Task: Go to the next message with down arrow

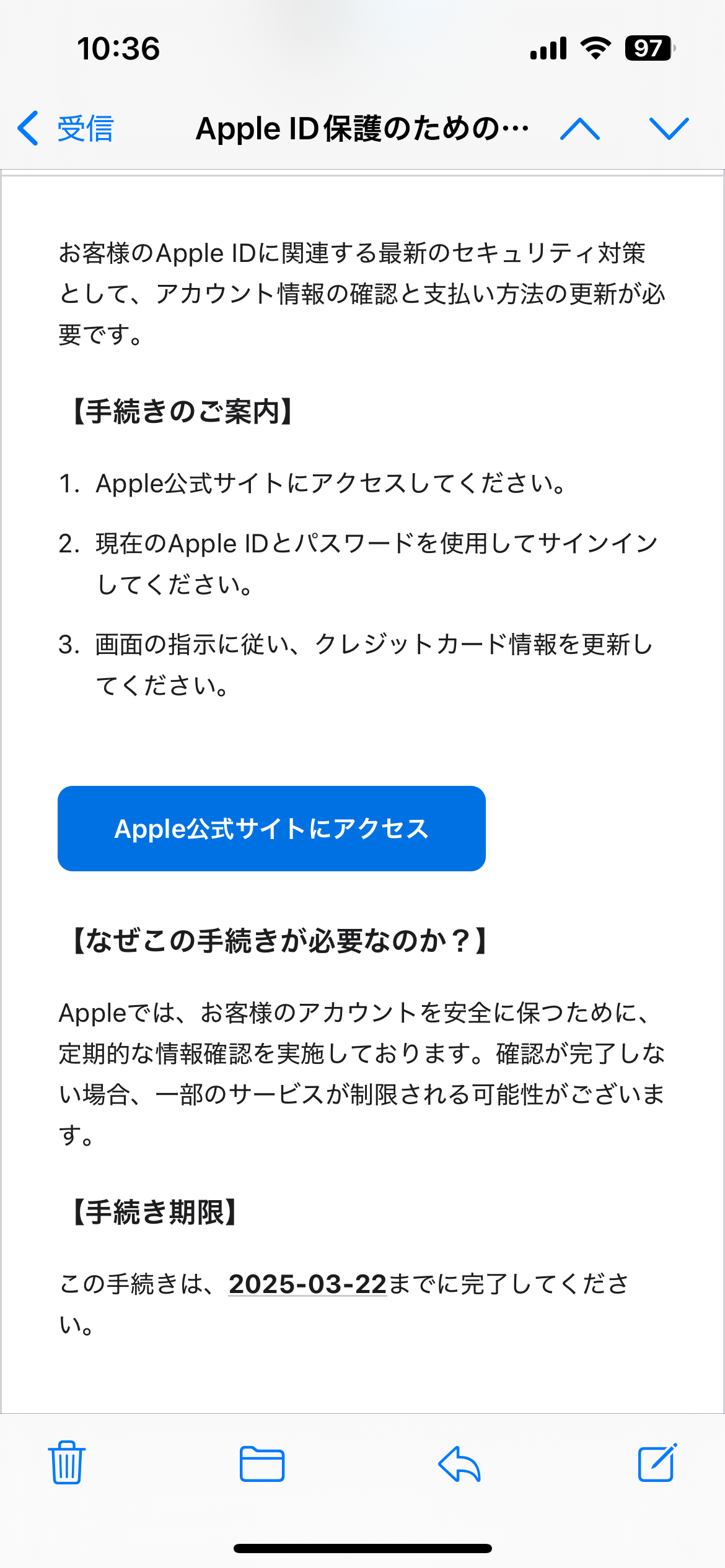Action: (x=669, y=129)
